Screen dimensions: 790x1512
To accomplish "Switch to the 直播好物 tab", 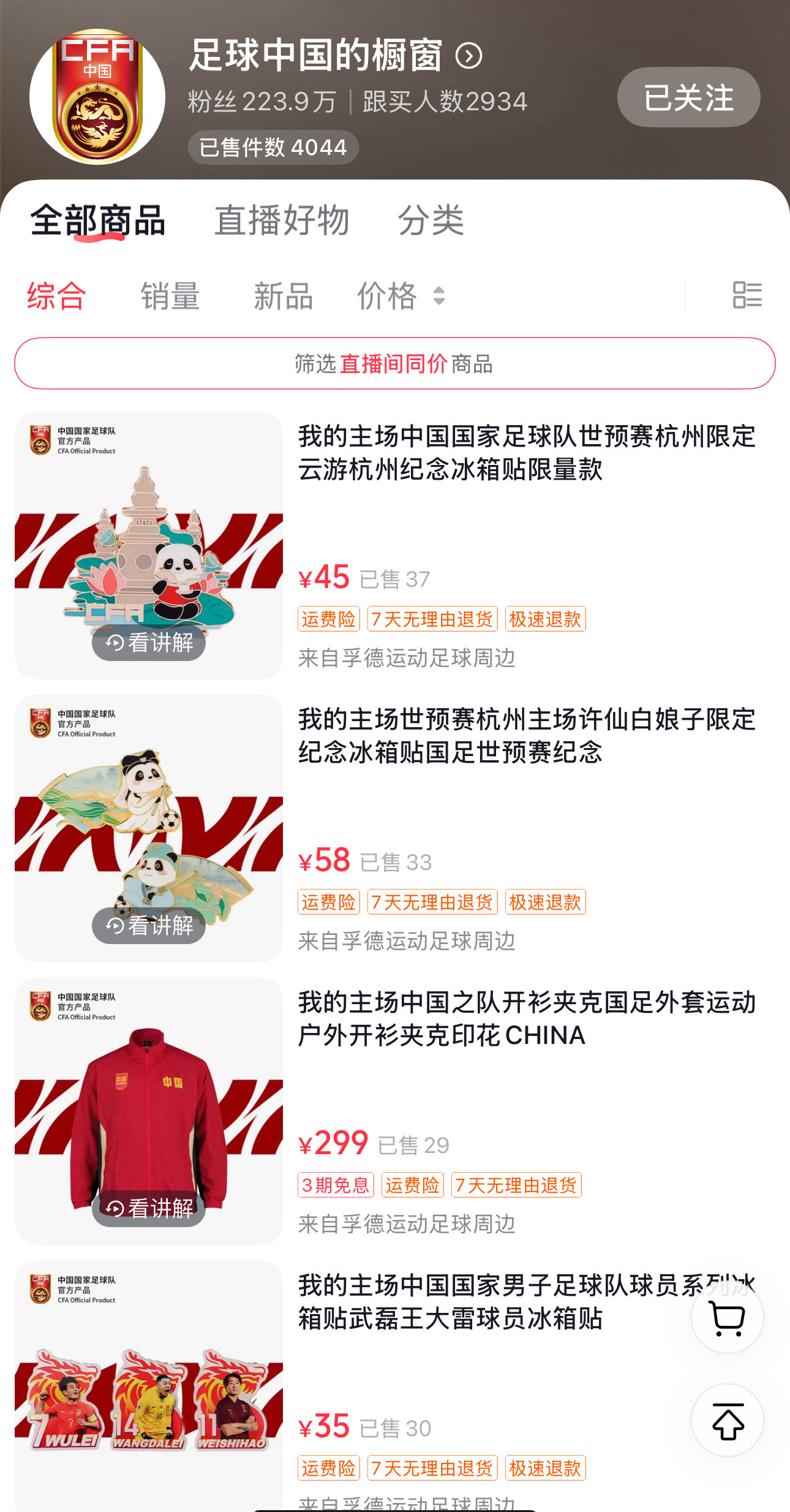I will pyautogui.click(x=282, y=221).
